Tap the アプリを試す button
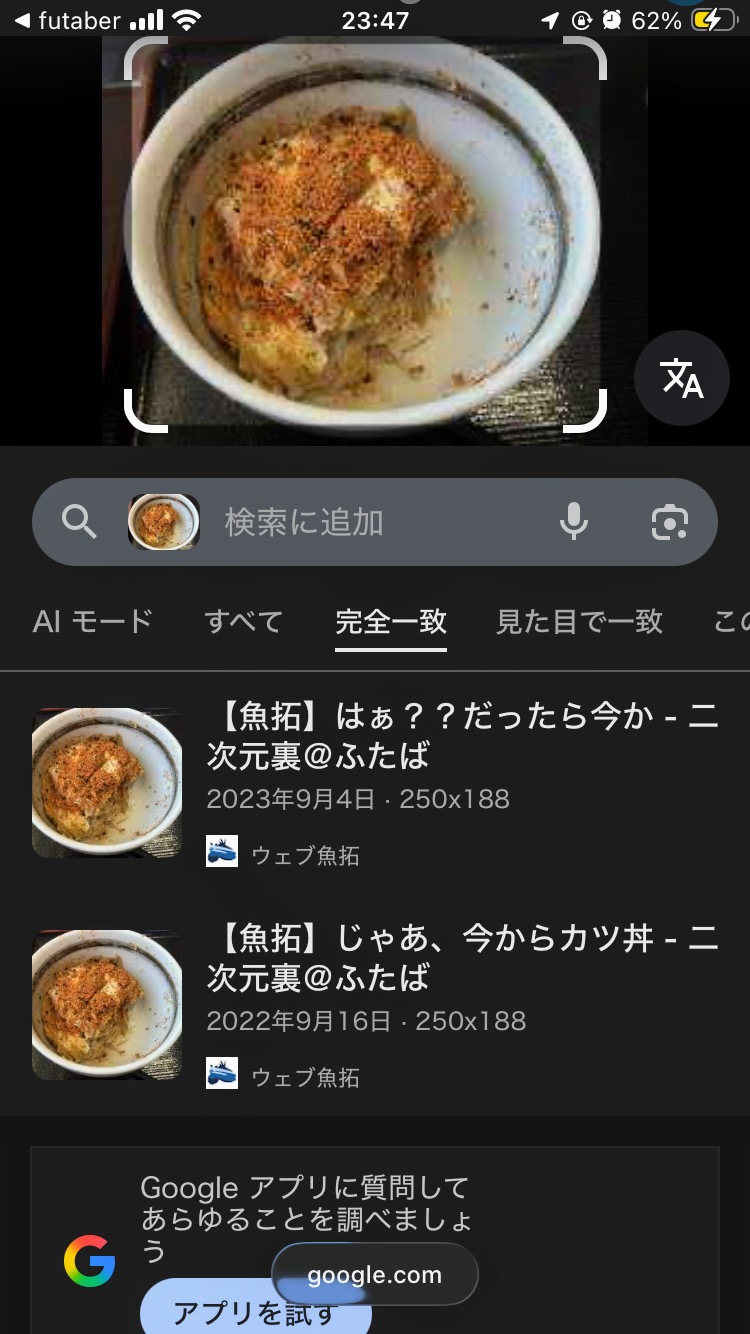The image size is (750, 1334). (x=255, y=1311)
